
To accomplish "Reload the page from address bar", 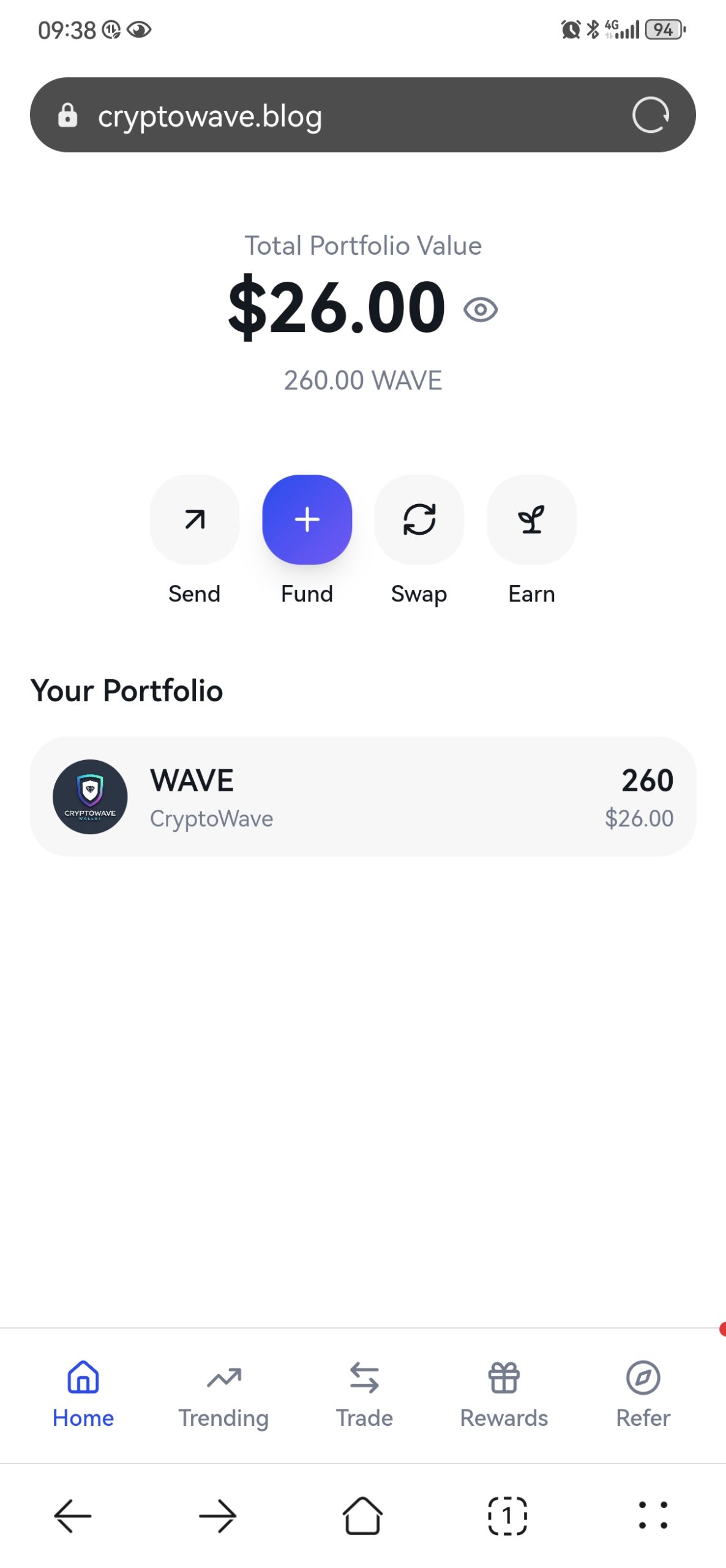I will tap(650, 115).
